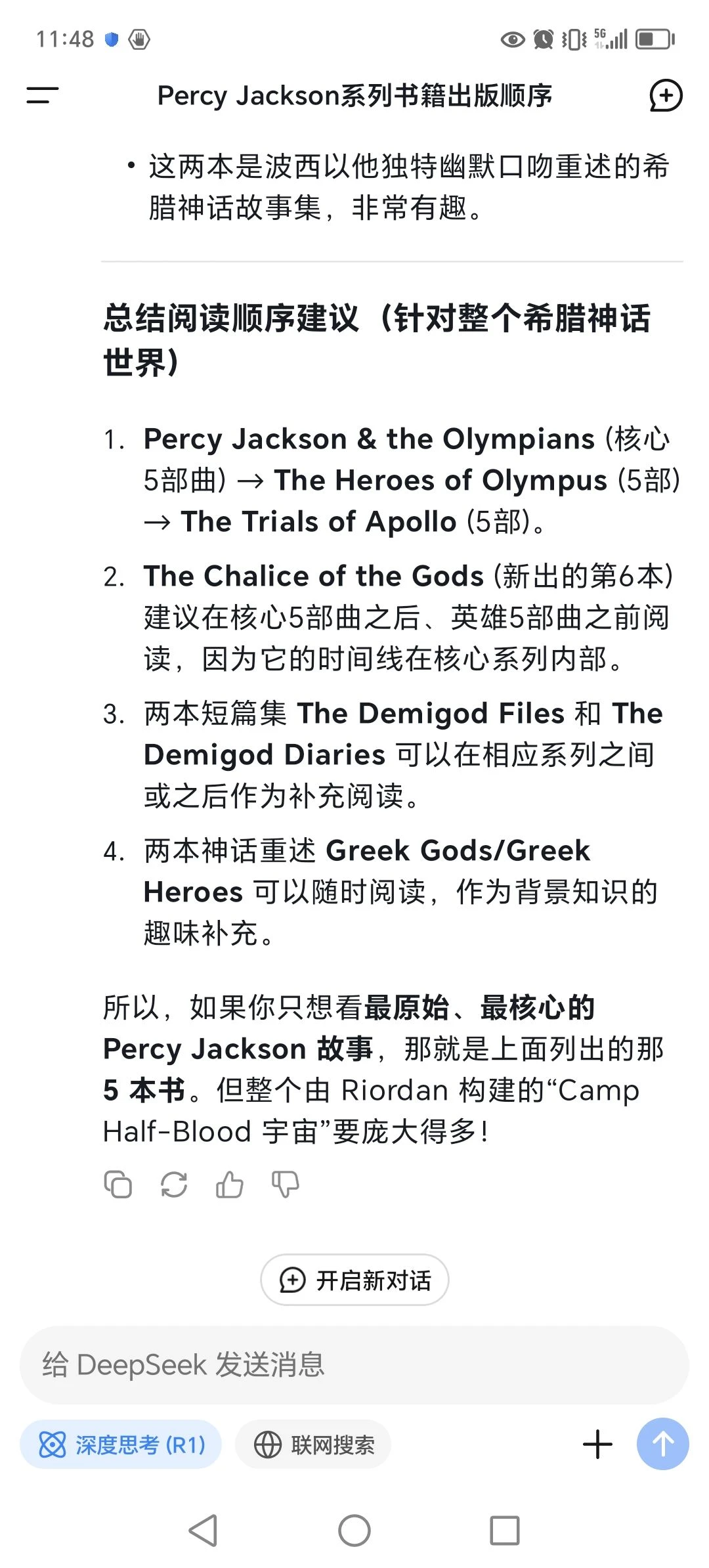Screen dimensions: 709x1568
Task: Like the response with thumbs up
Action: (x=229, y=1185)
